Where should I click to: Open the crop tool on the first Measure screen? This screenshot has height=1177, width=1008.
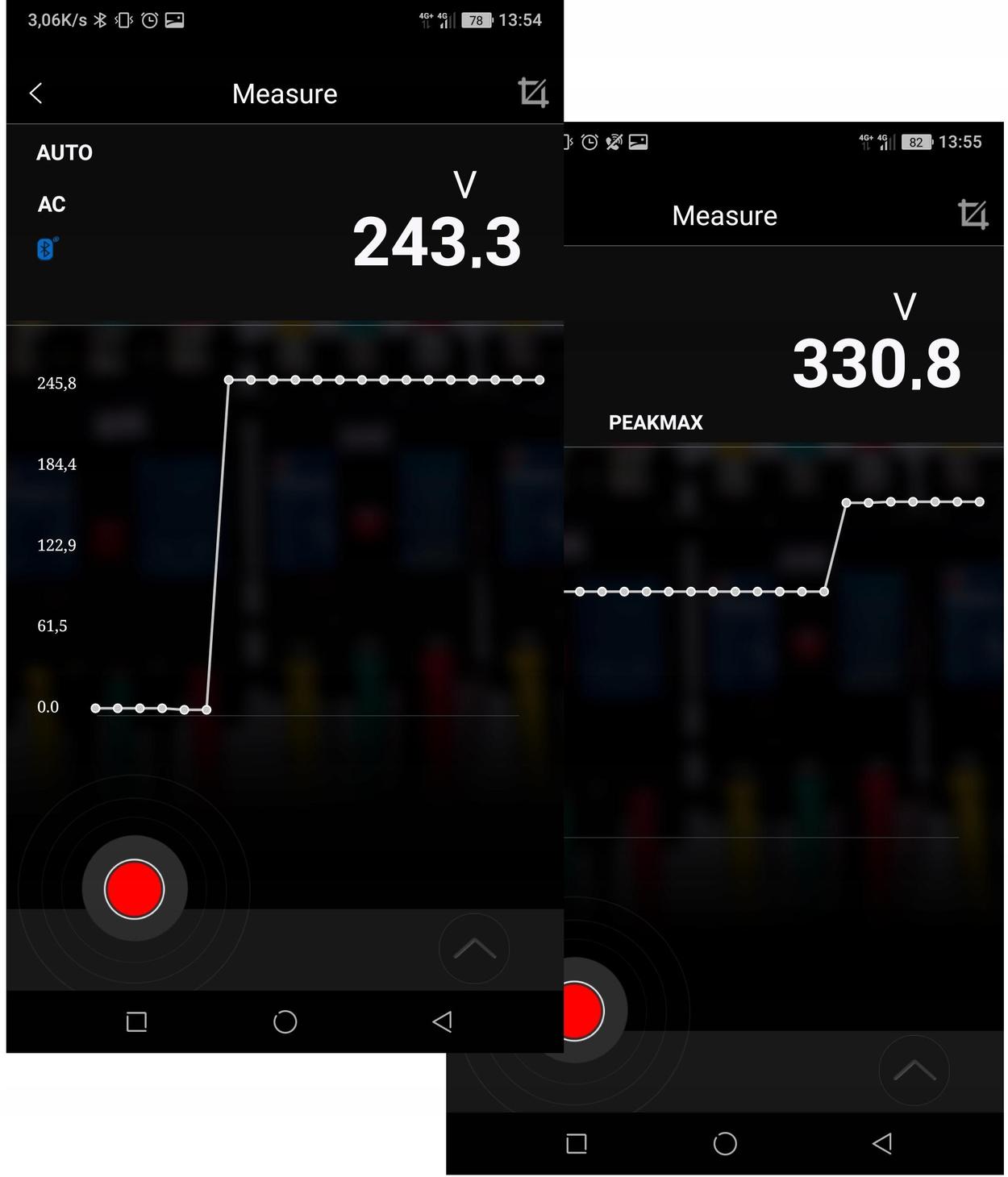pyautogui.click(x=534, y=93)
